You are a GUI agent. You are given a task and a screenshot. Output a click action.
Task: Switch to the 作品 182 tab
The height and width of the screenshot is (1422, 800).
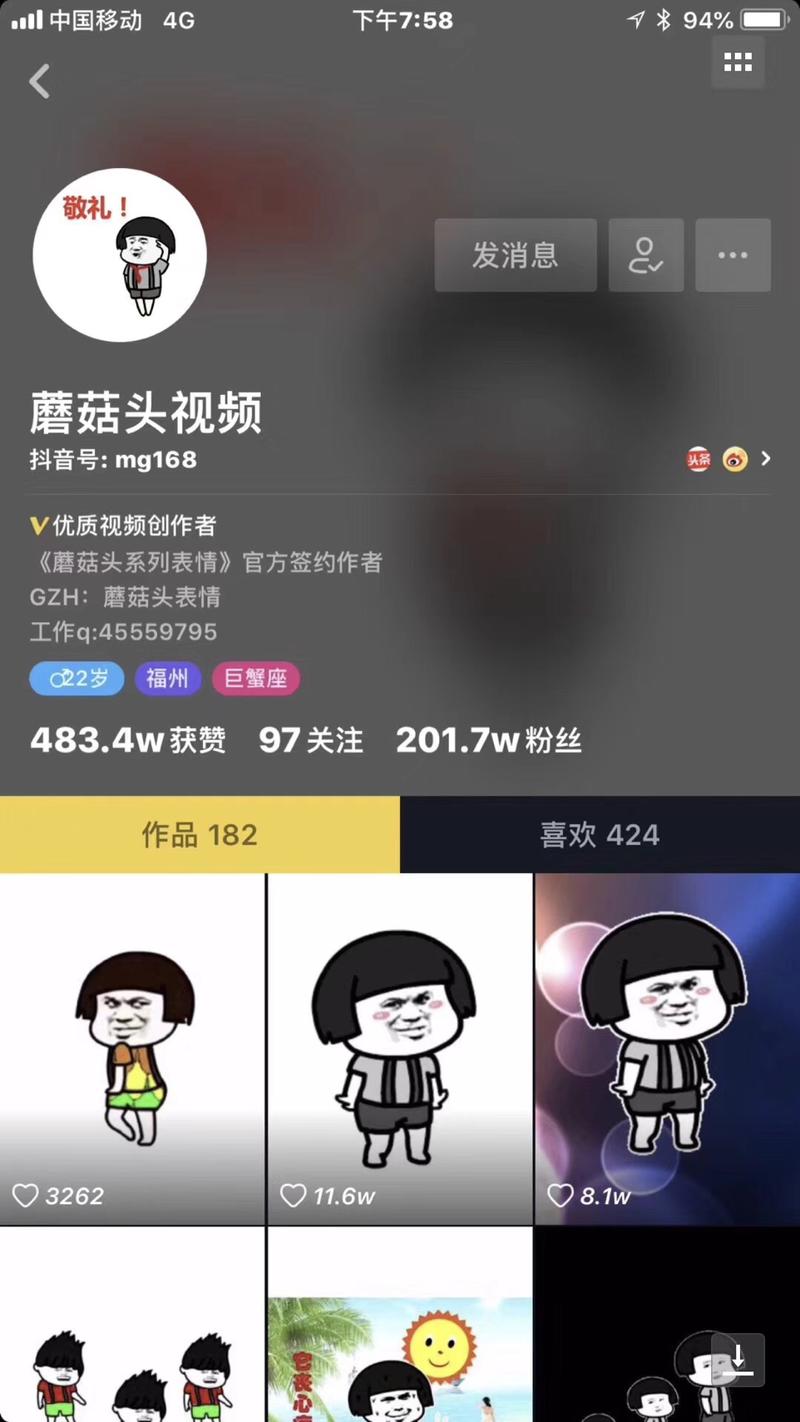(x=199, y=835)
